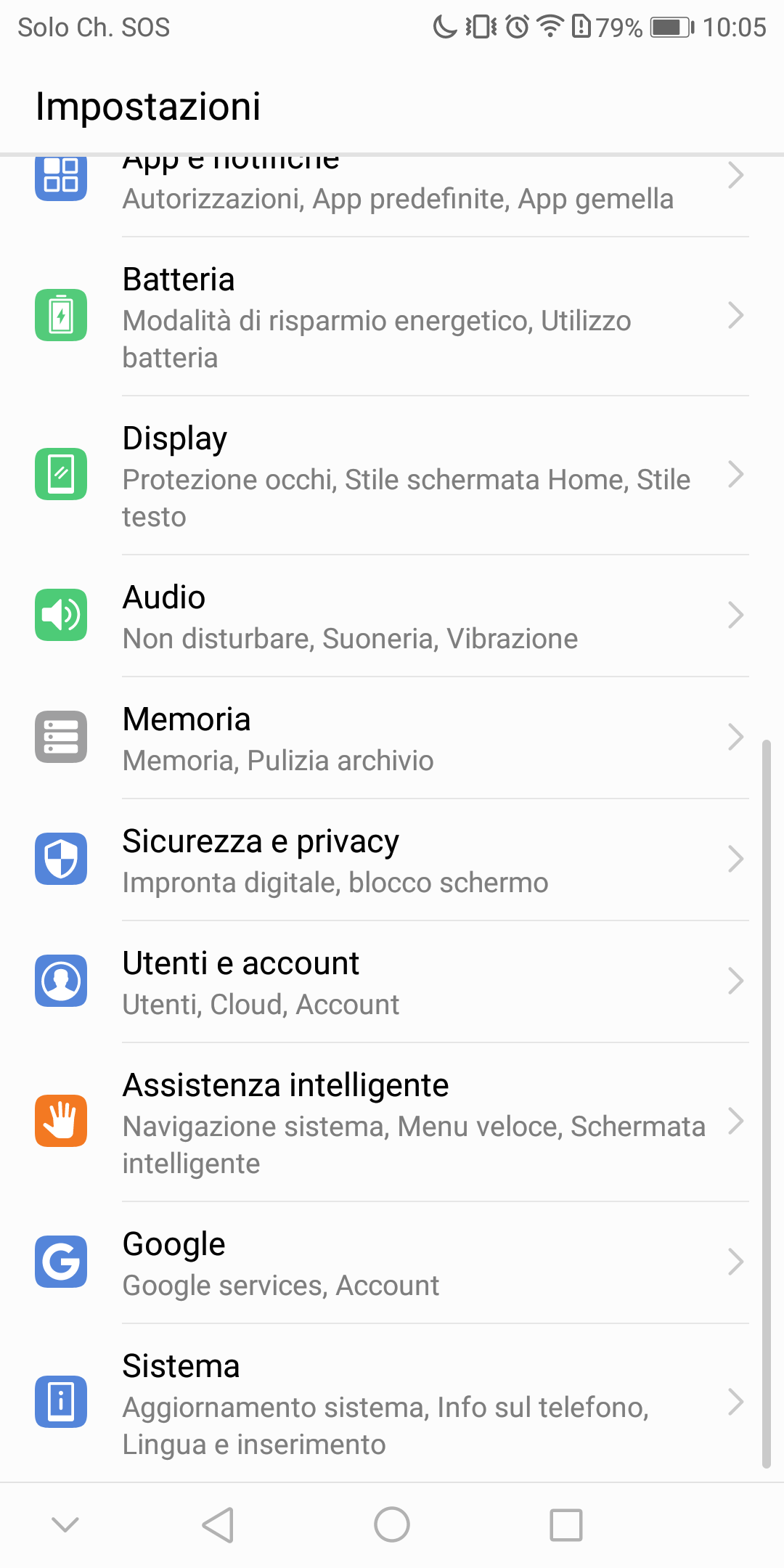Tap the green Display phone icon

[x=61, y=475]
